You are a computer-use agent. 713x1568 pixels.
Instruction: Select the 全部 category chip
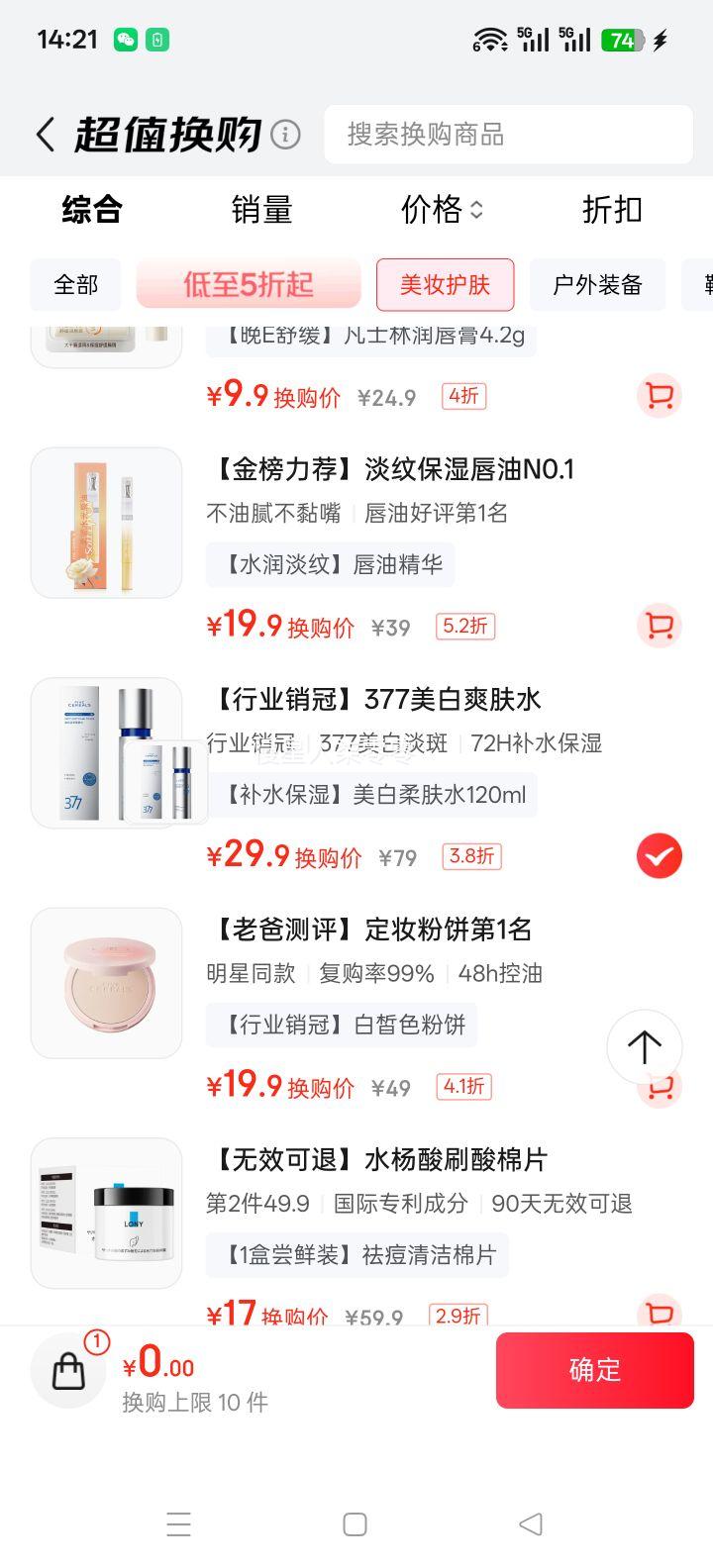[x=76, y=285]
